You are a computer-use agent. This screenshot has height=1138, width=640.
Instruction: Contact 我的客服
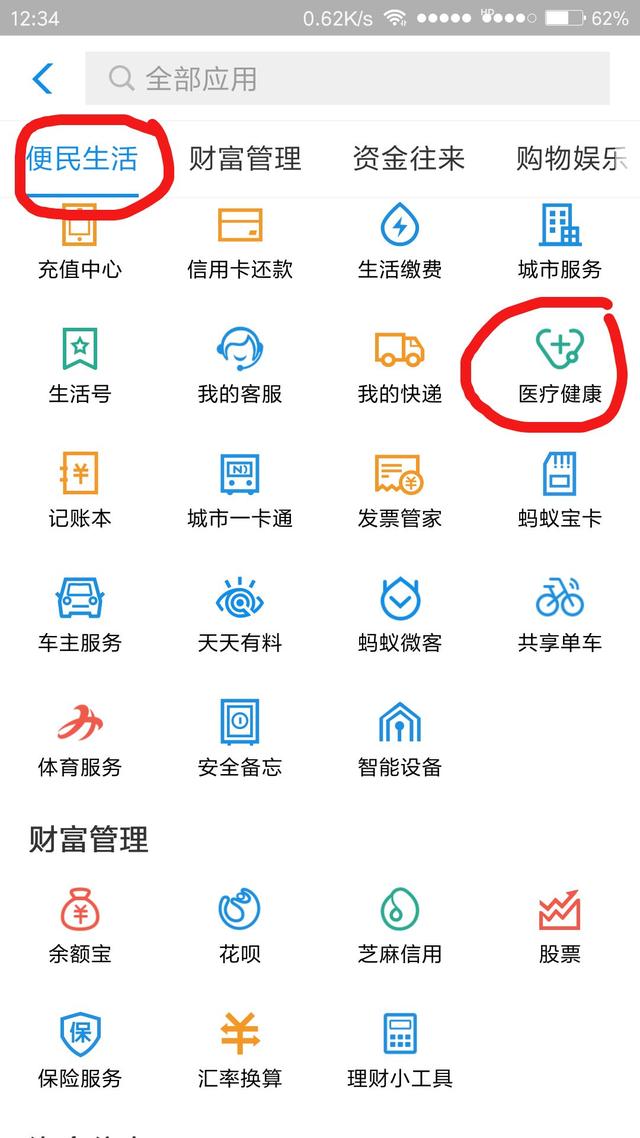click(240, 367)
